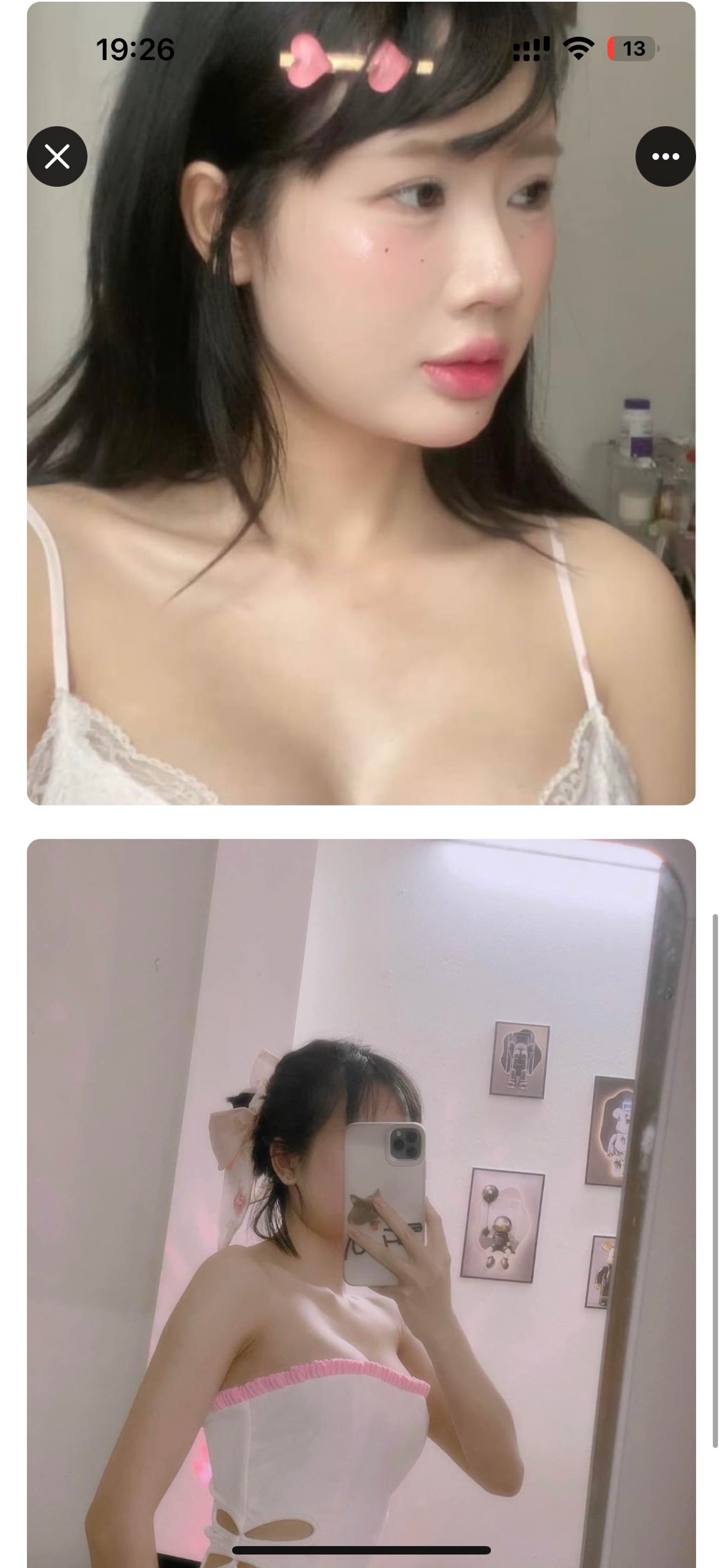The image size is (723, 1568).
Task: Close the photo viewer
Action: pyautogui.click(x=57, y=157)
